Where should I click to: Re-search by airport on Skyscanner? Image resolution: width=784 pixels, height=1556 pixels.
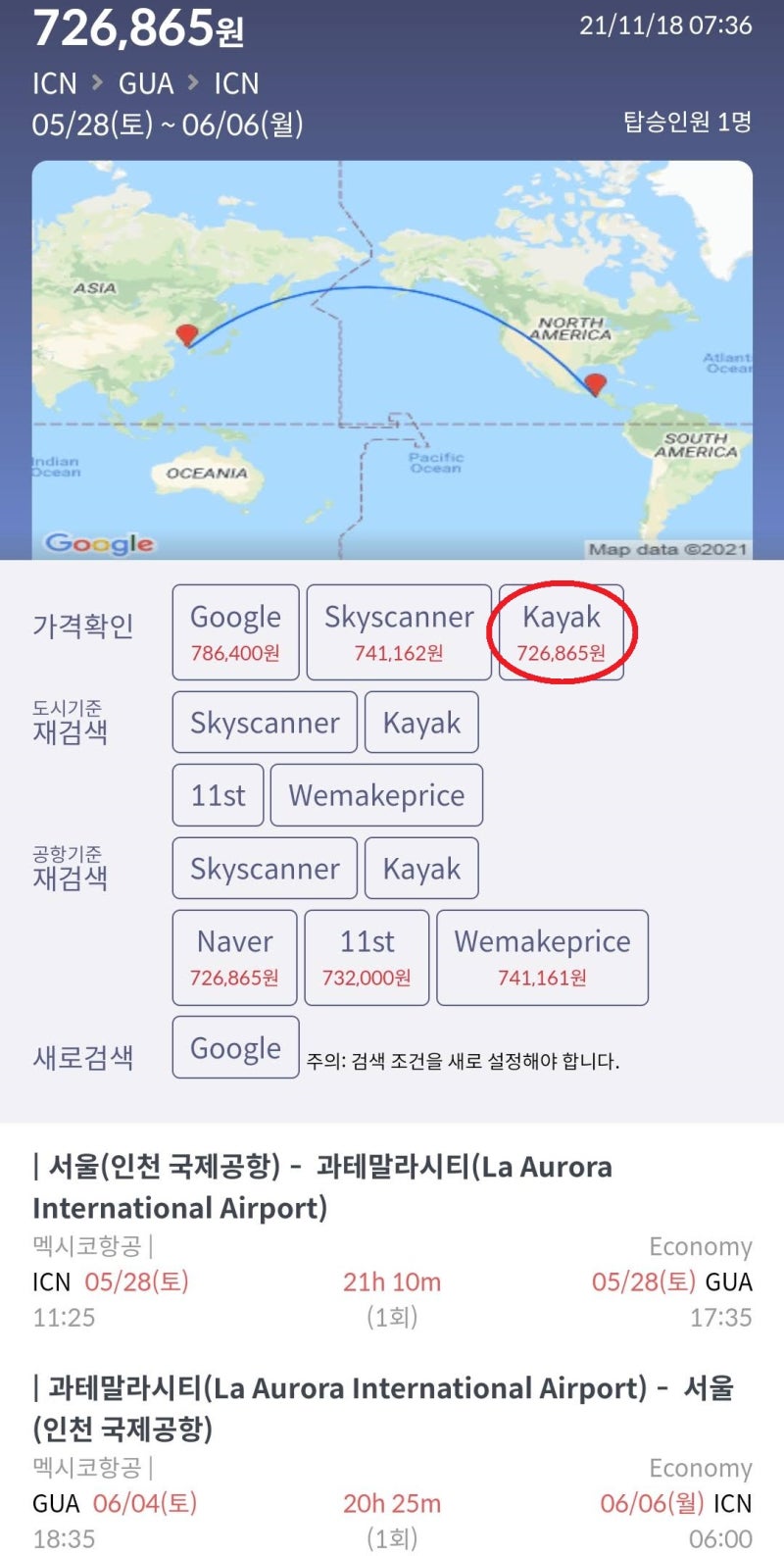click(x=265, y=868)
